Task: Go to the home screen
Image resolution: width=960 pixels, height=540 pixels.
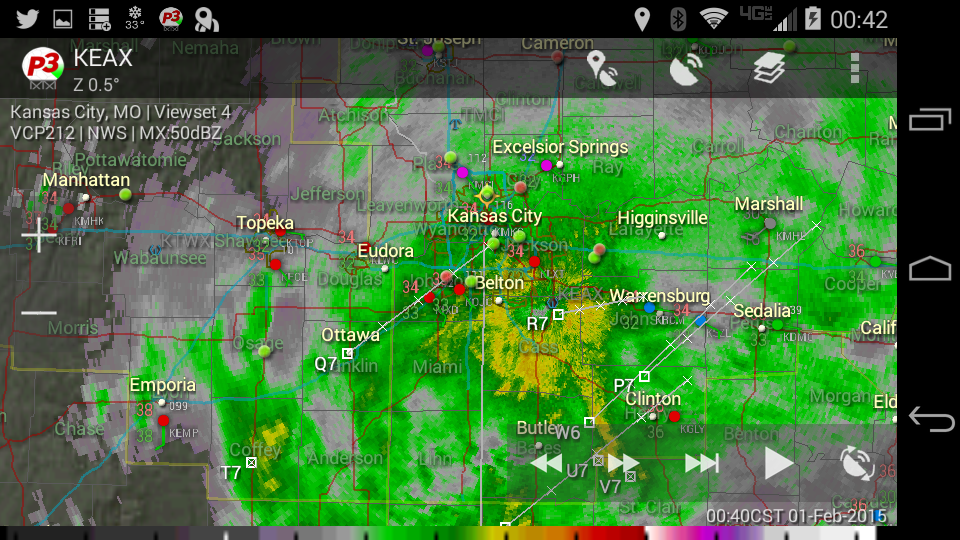Action: [930, 268]
